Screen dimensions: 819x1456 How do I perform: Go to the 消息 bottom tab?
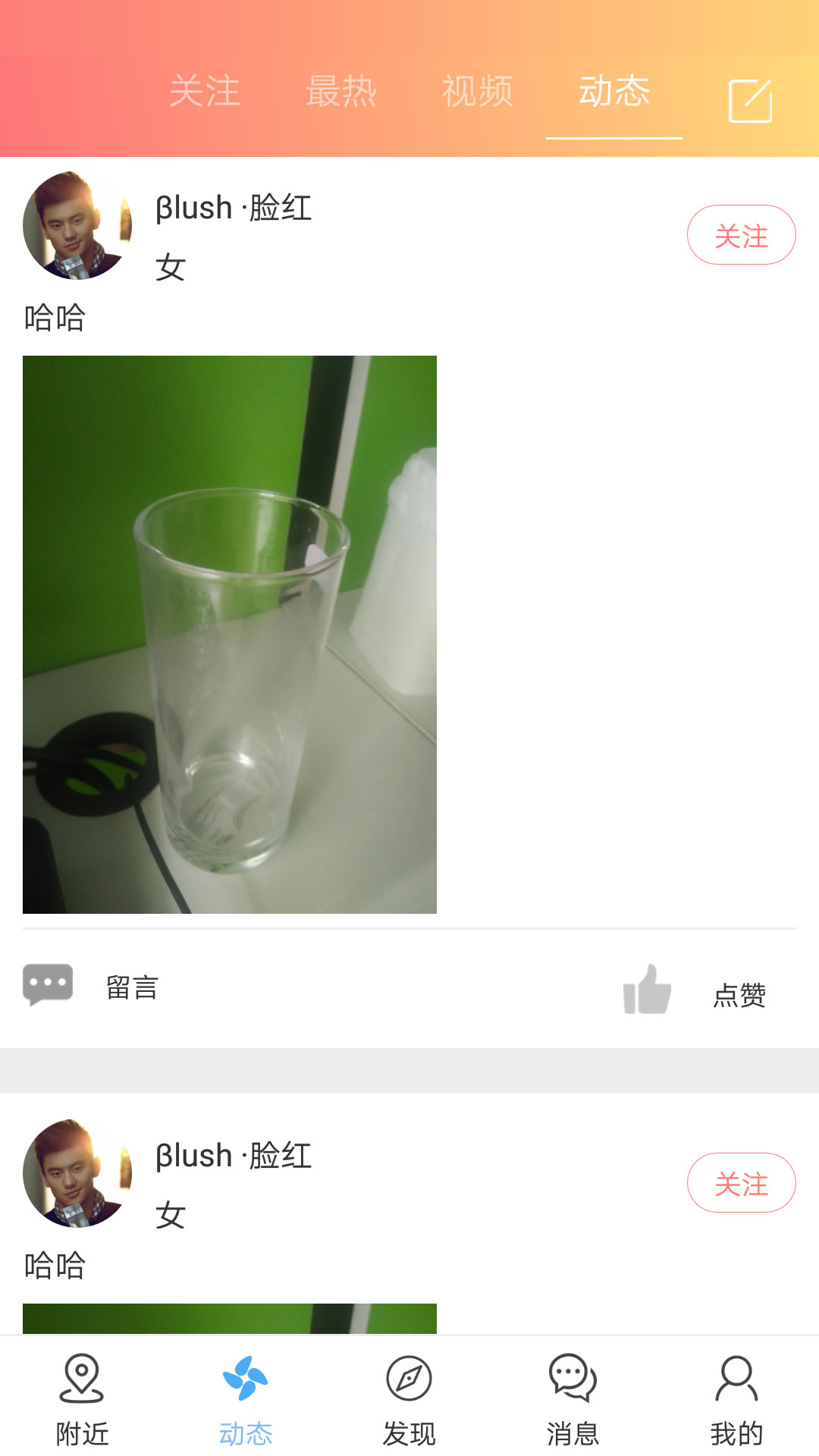click(573, 1400)
